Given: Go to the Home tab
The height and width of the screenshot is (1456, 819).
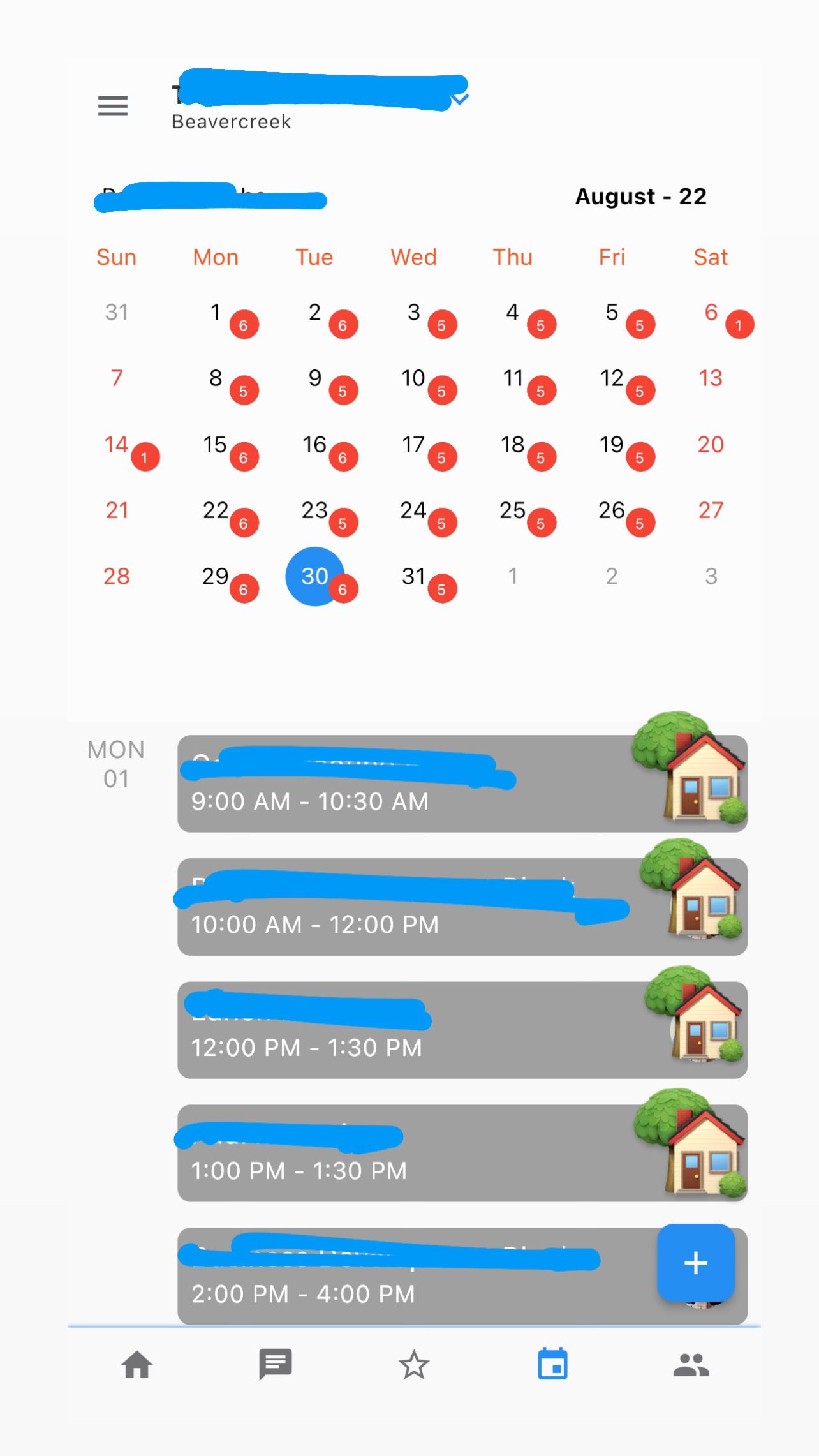Looking at the screenshot, I should click(x=137, y=1365).
